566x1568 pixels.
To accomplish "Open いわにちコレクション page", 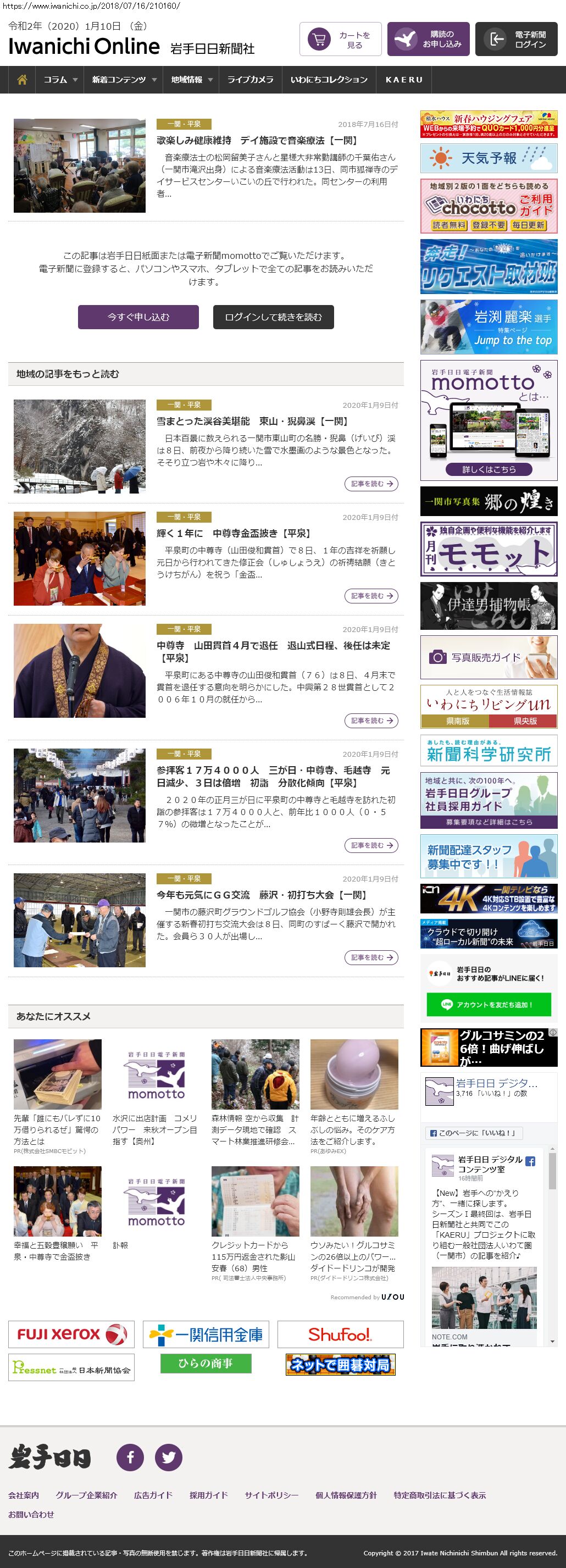I will (x=329, y=80).
